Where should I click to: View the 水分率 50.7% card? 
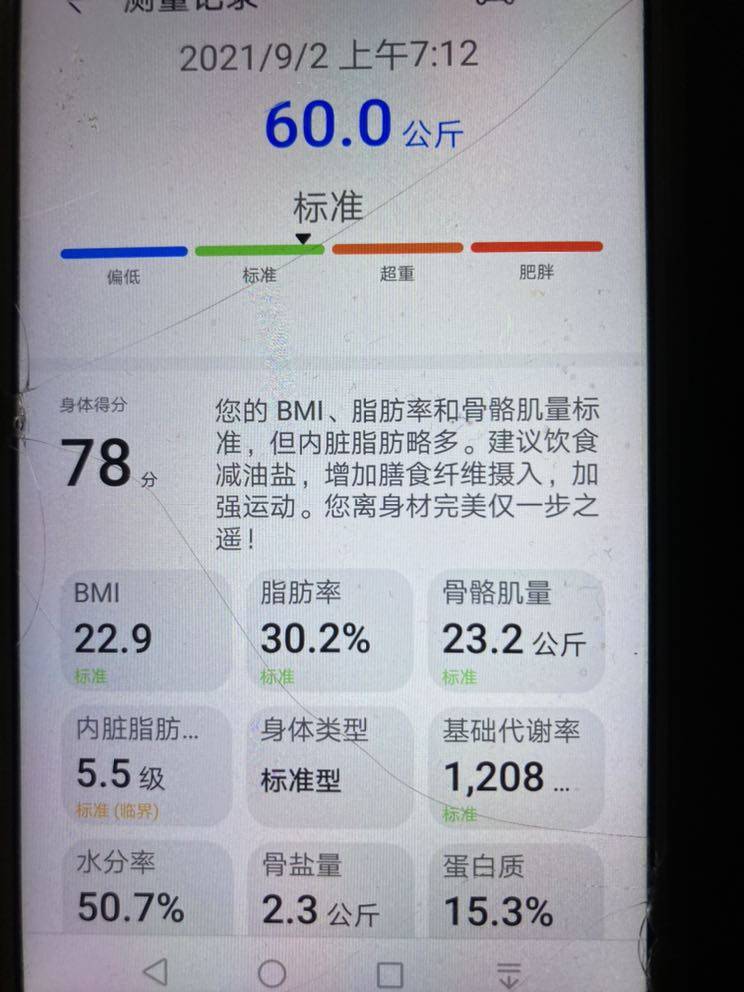(x=147, y=888)
